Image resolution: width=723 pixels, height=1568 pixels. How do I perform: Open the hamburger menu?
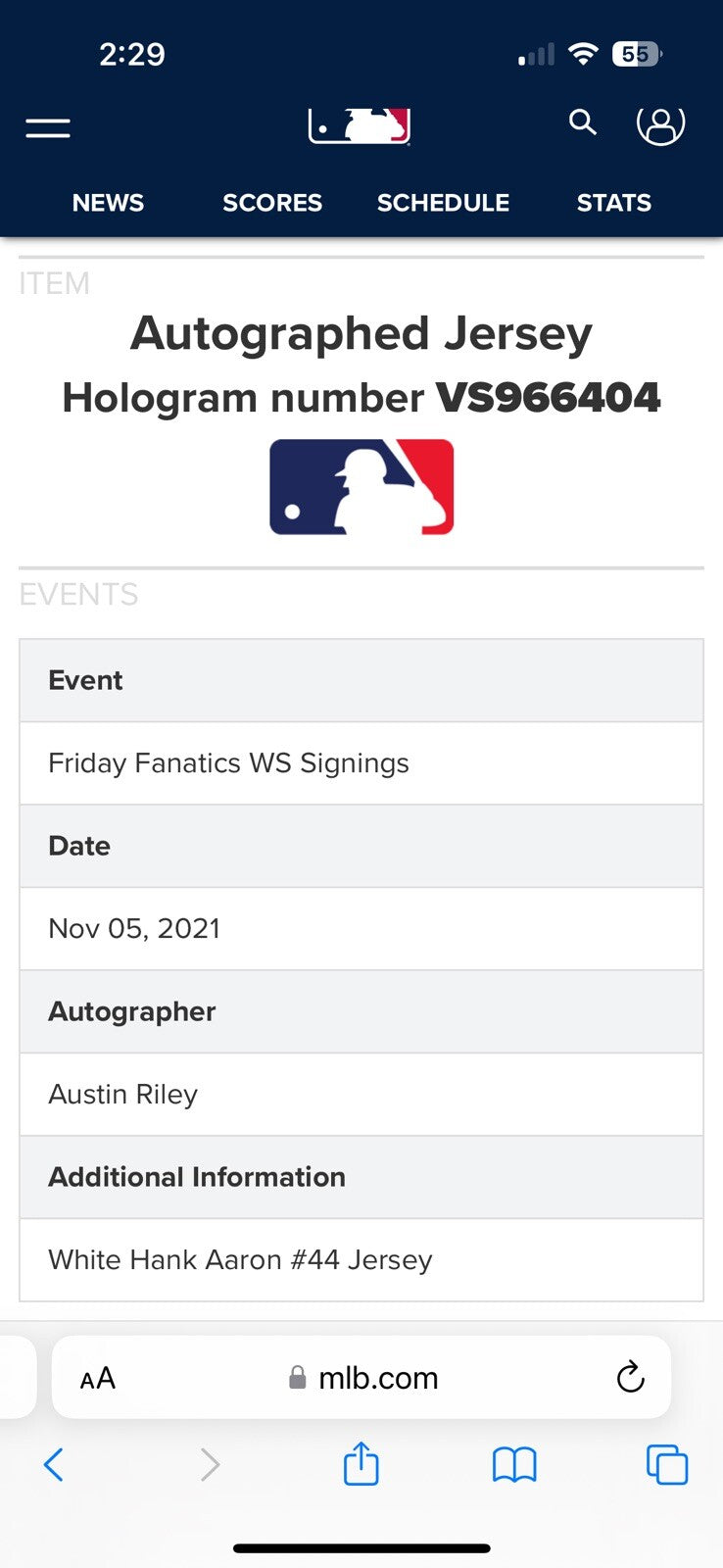click(x=48, y=127)
